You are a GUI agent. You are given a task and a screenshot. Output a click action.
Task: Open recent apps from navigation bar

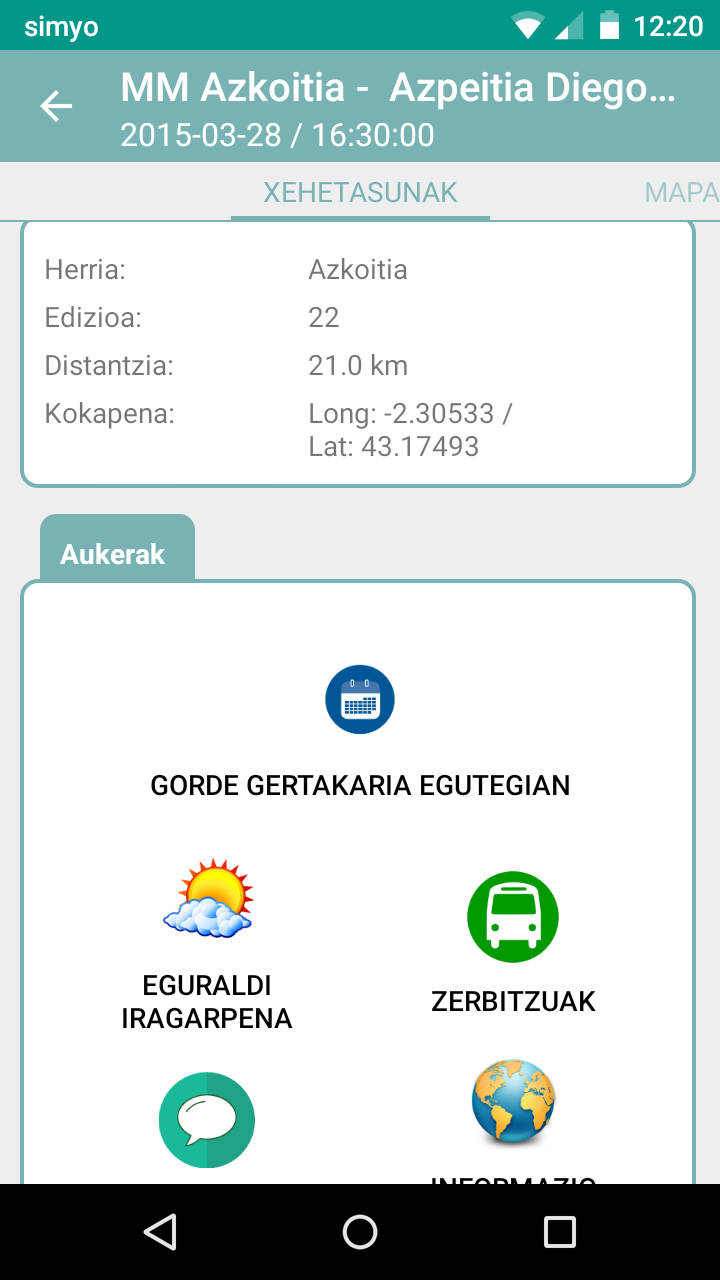[559, 1232]
